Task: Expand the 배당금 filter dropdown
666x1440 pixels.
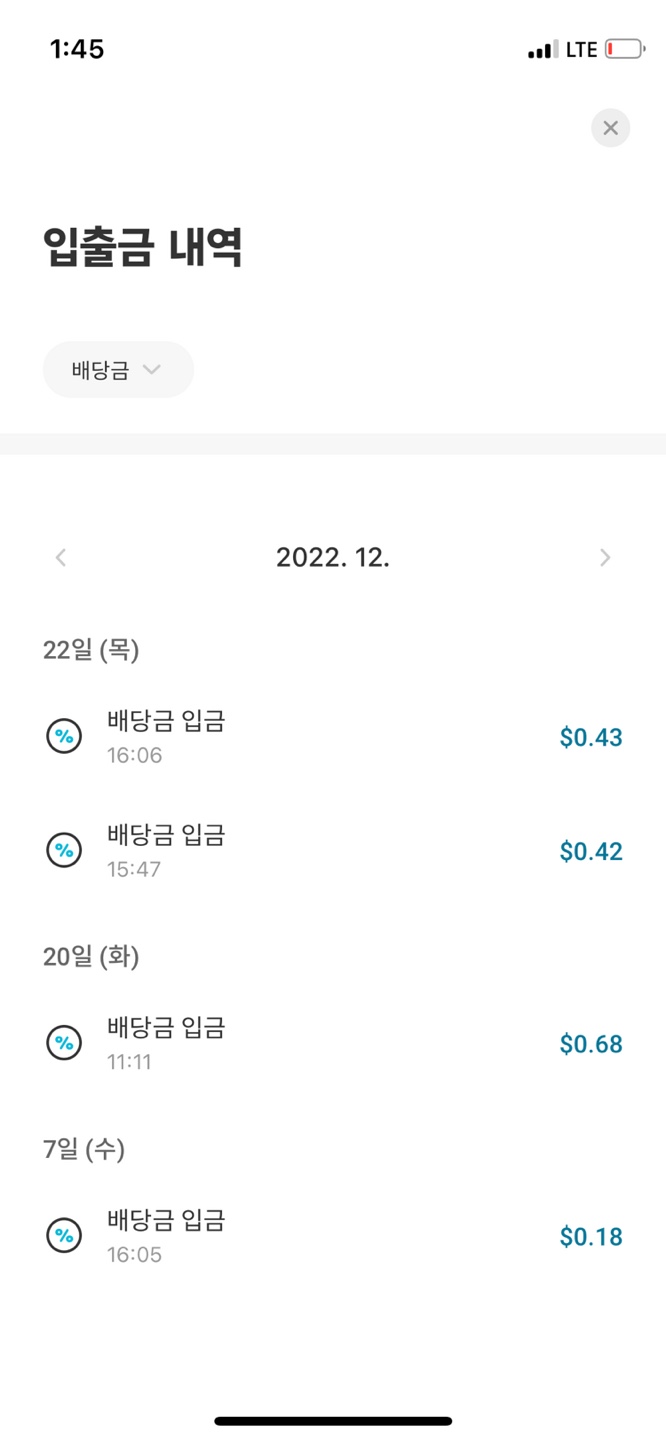Action: tap(118, 370)
